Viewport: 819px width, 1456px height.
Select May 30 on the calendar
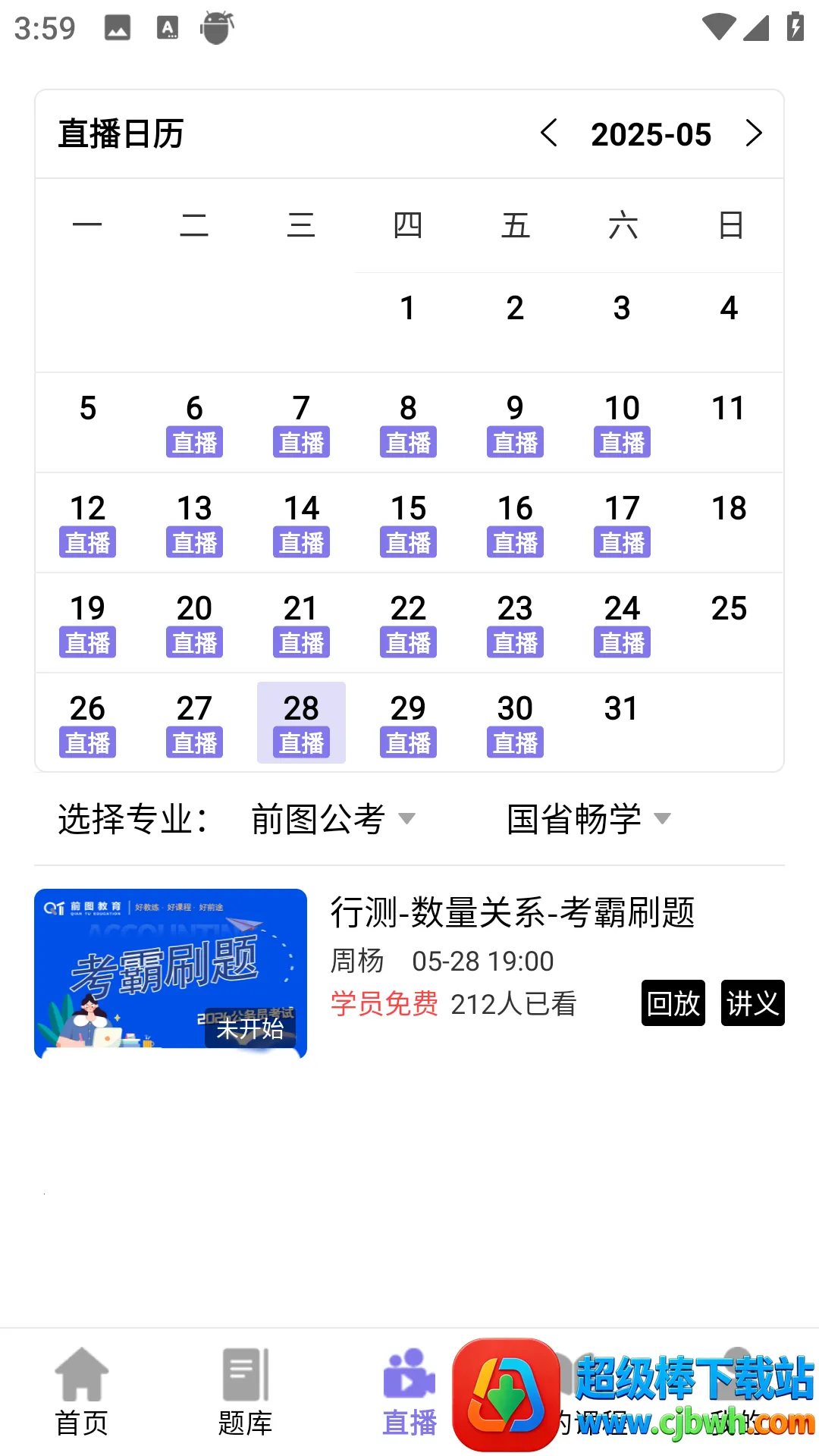pos(515,723)
